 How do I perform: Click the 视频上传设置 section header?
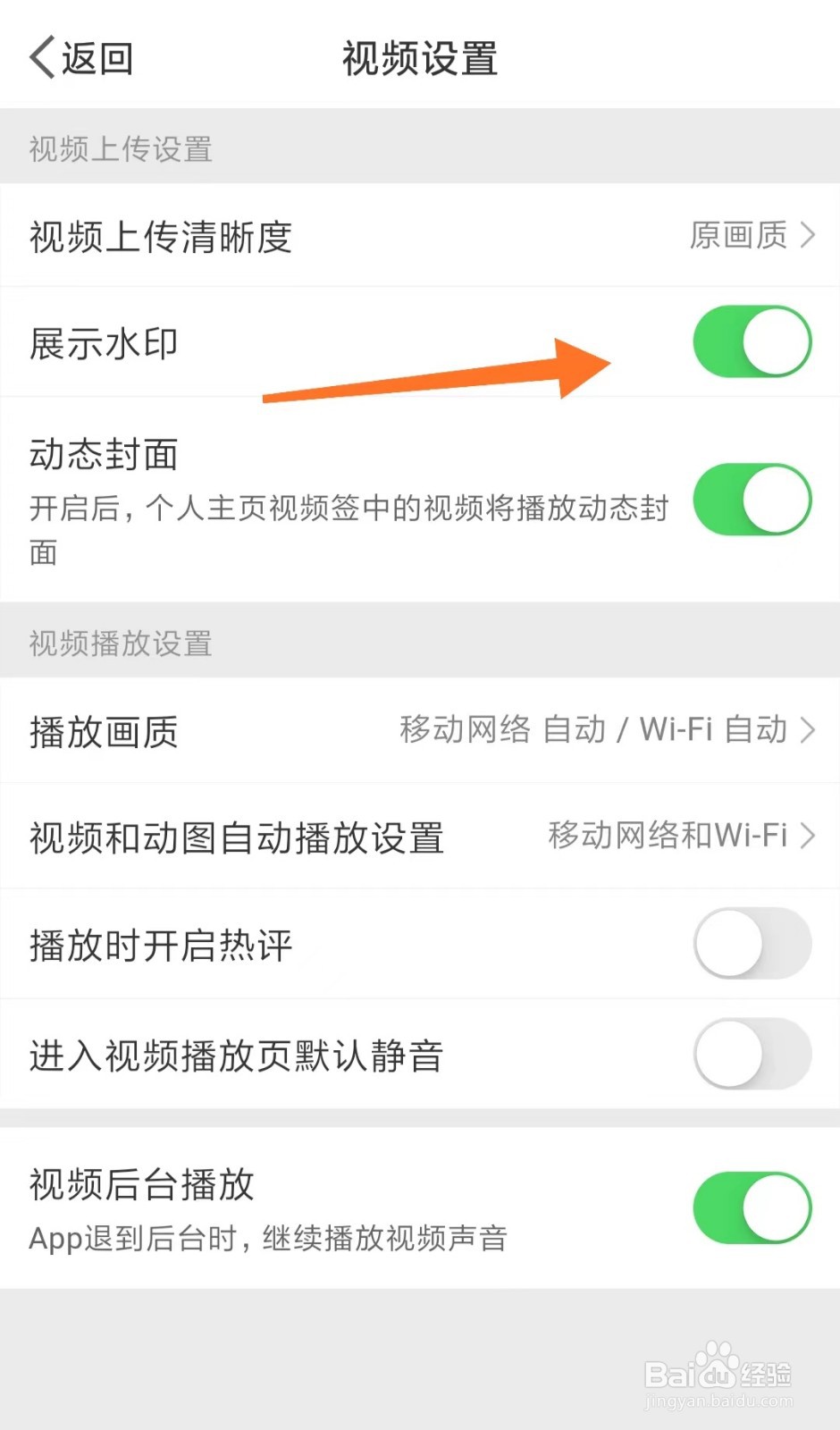pos(120,147)
